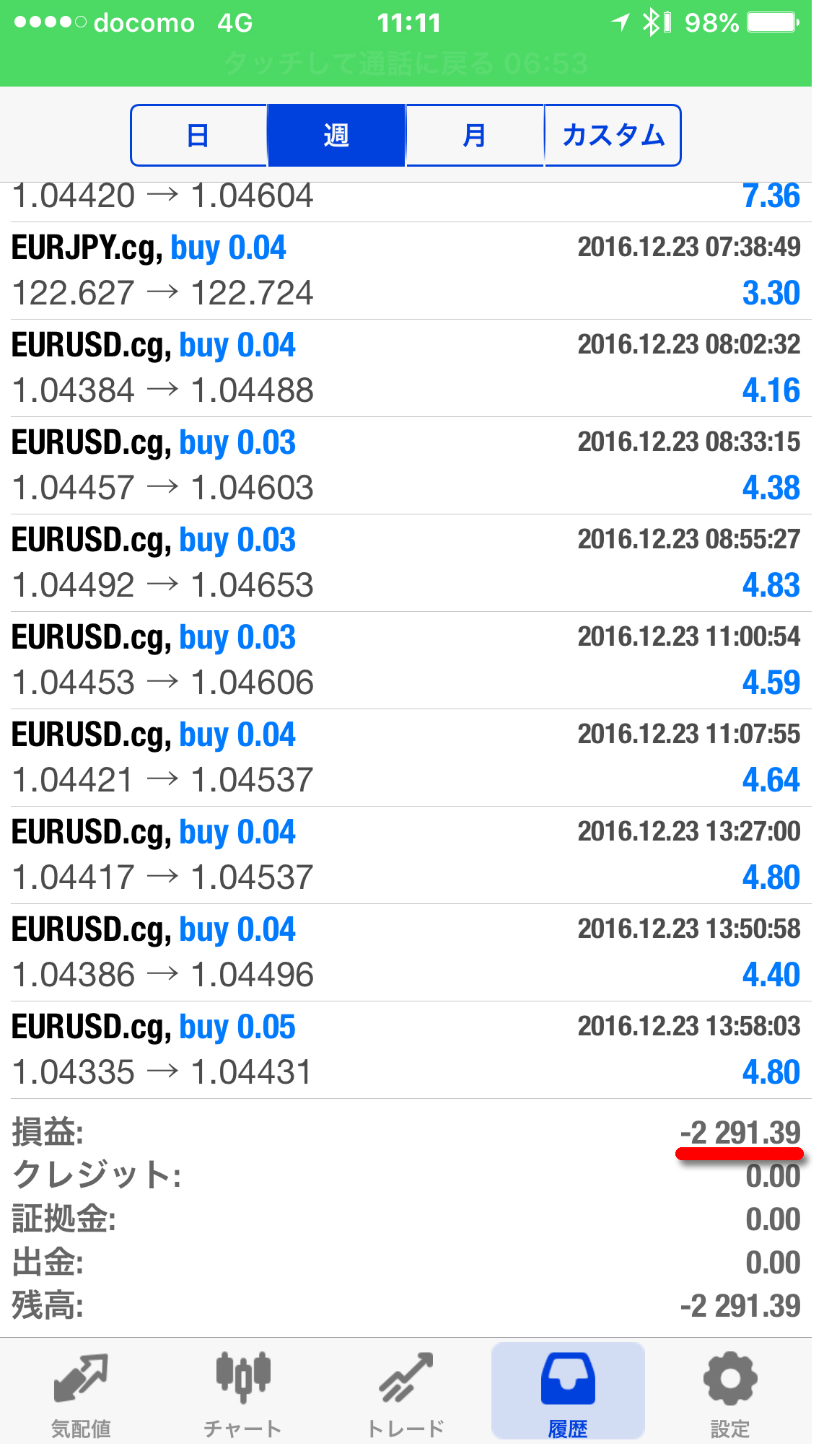The image size is (824, 1456).
Task: Open the 設定 settings tab
Action: coord(730,1393)
